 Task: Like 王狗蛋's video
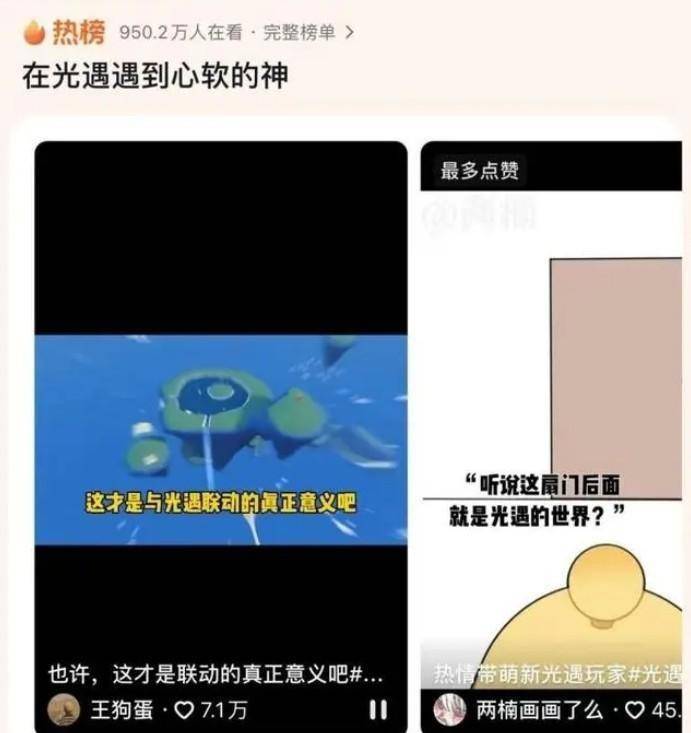184,711
